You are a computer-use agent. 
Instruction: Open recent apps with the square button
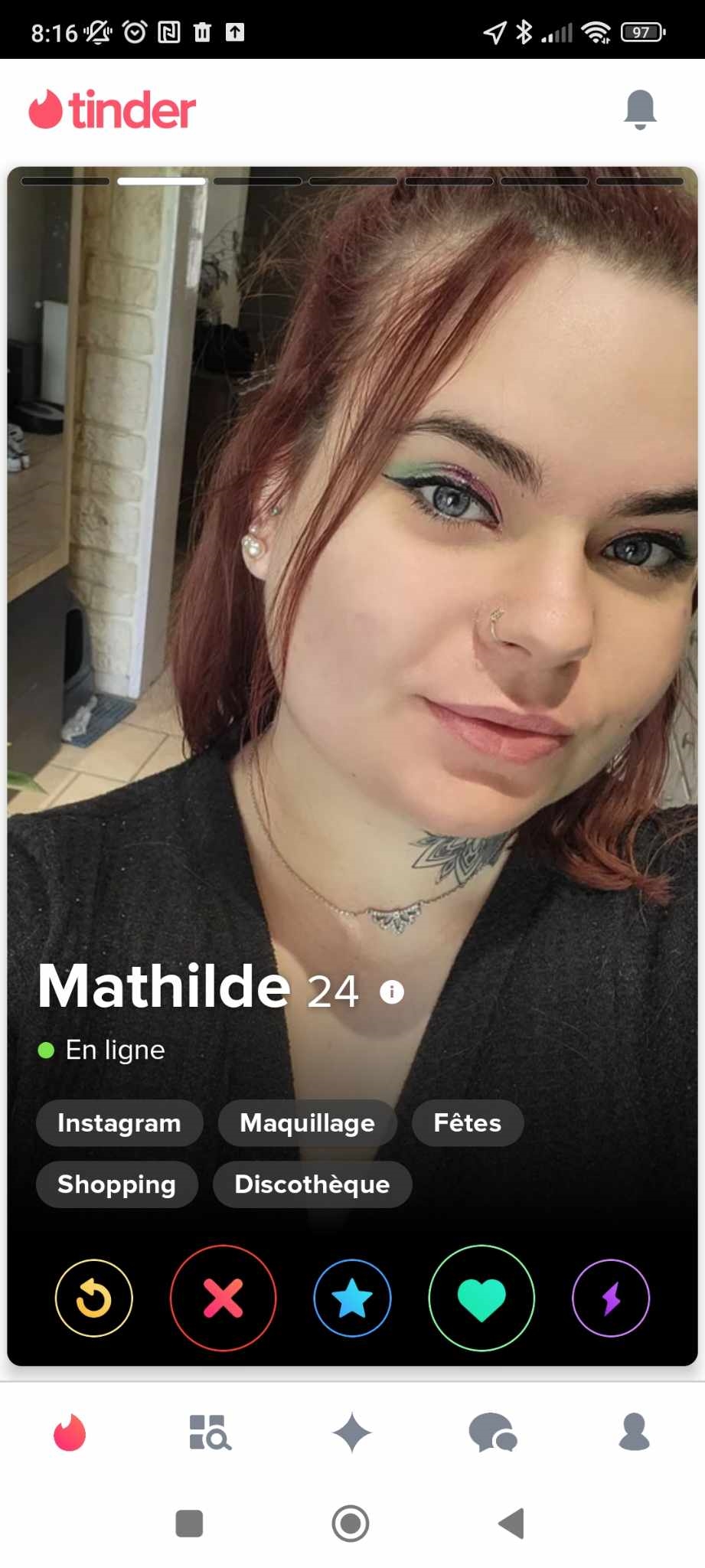[x=189, y=1524]
